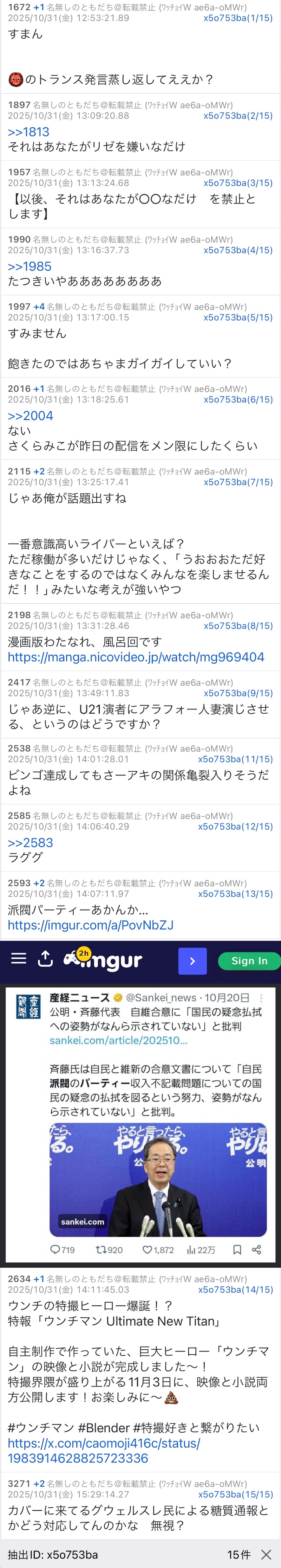Open the +2 replies to post 3271
The height and width of the screenshot is (1568, 281).
39,1483
